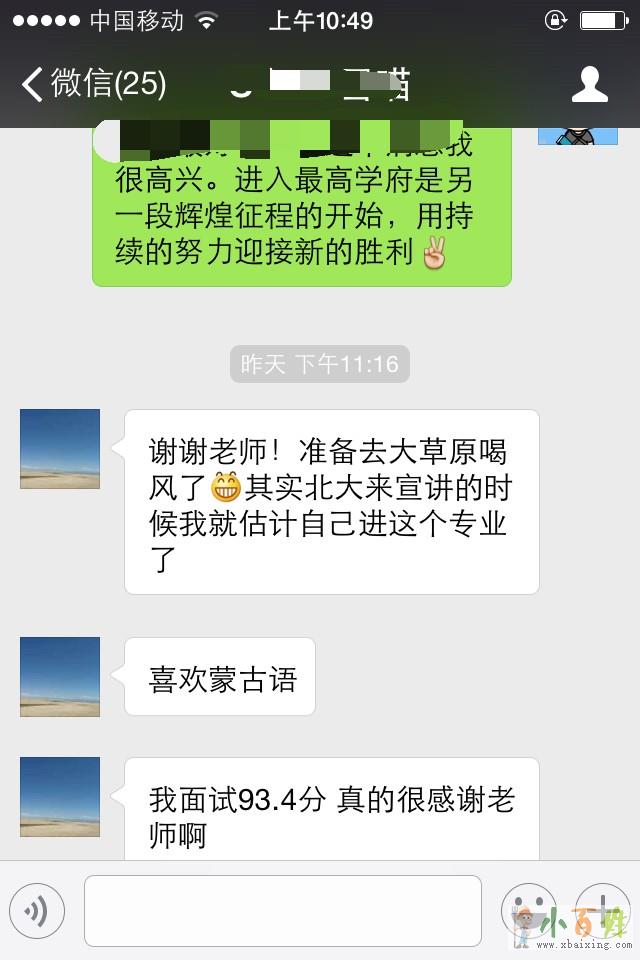
Task: Go back to the 微信 chat list
Action: [92, 84]
